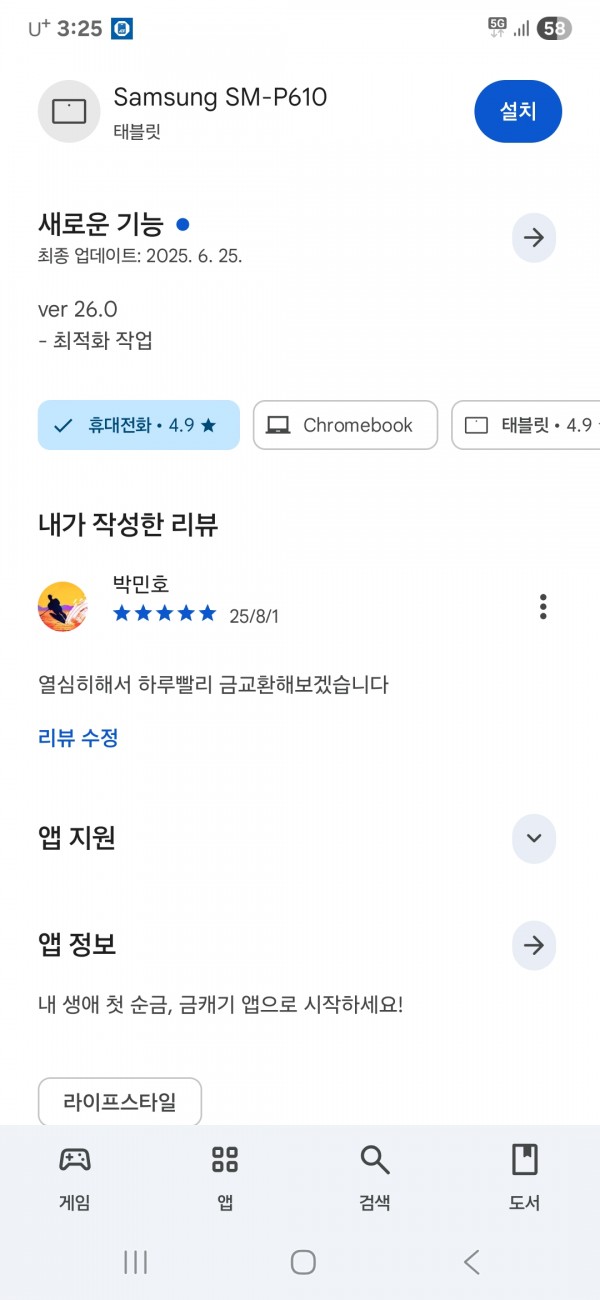Tap the 리뷰 수정 link
The image size is (600, 1300).
click(x=79, y=739)
